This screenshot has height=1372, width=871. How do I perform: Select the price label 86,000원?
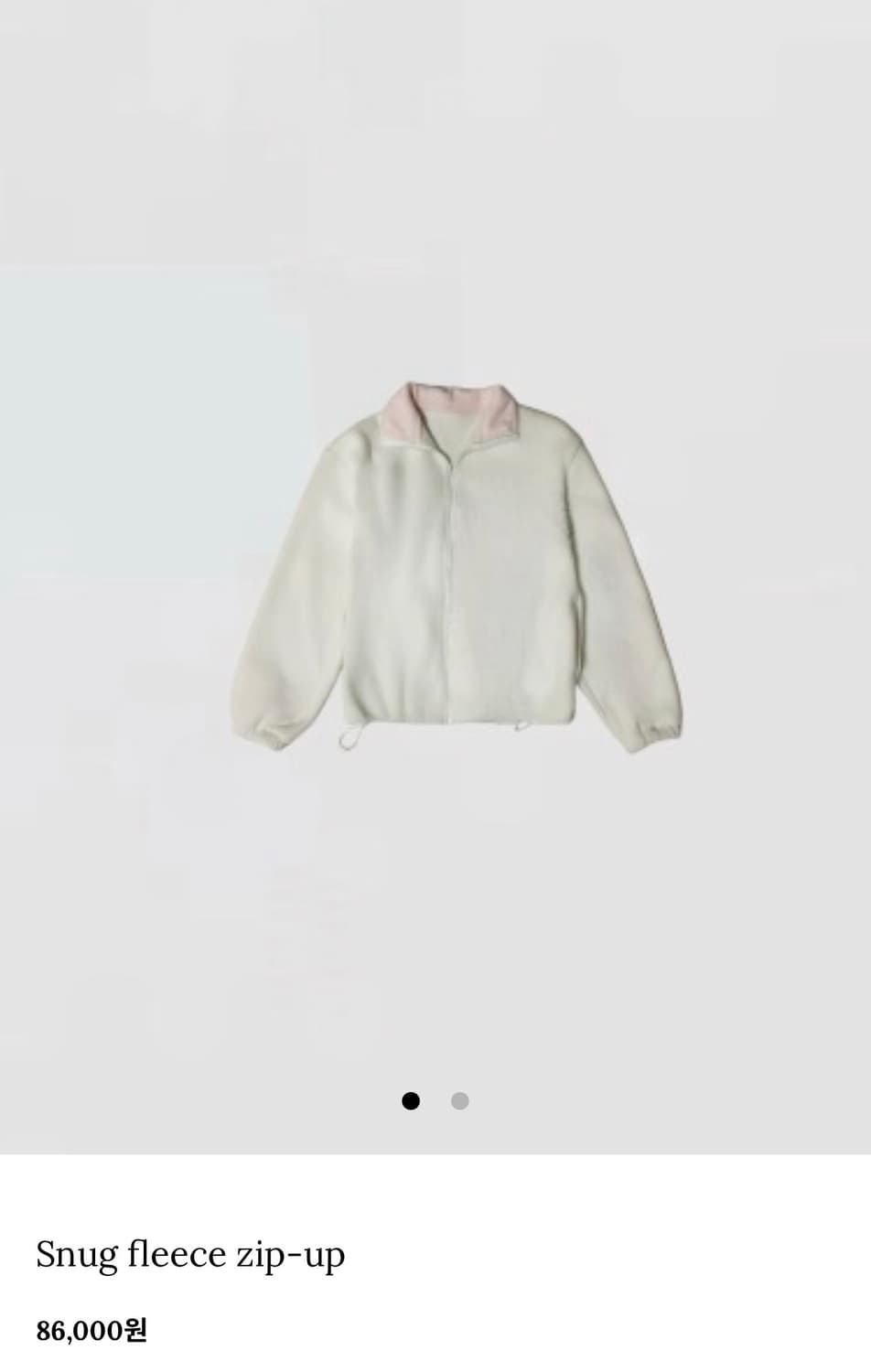94,1331
